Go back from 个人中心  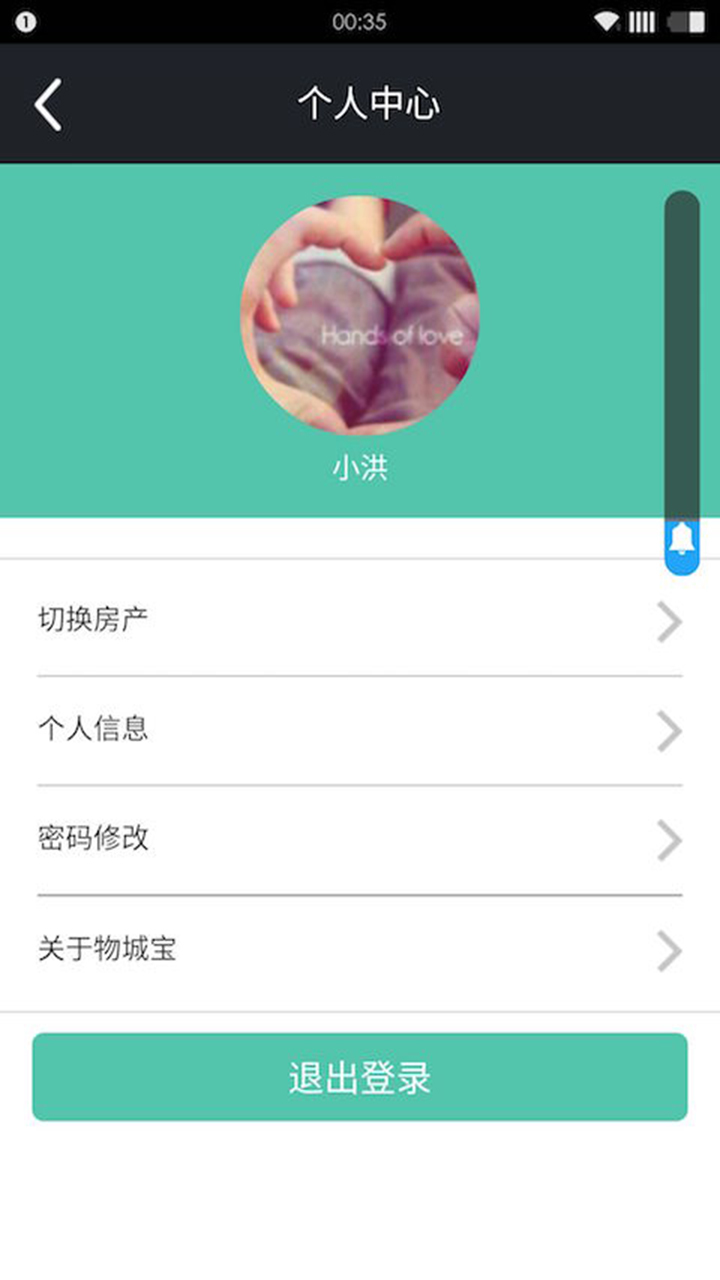pos(48,104)
